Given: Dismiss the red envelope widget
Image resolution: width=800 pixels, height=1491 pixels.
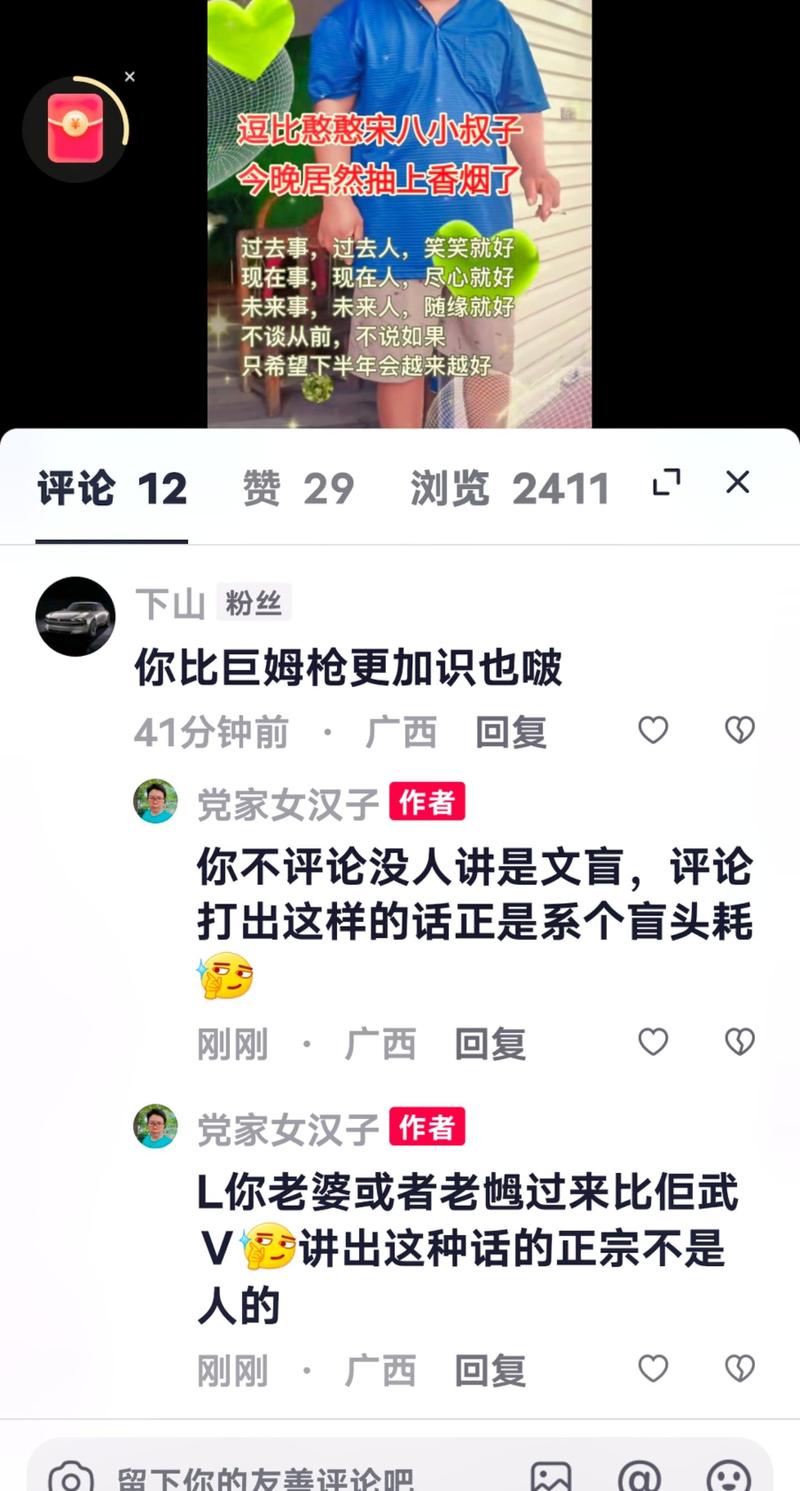Looking at the screenshot, I should [130, 76].
